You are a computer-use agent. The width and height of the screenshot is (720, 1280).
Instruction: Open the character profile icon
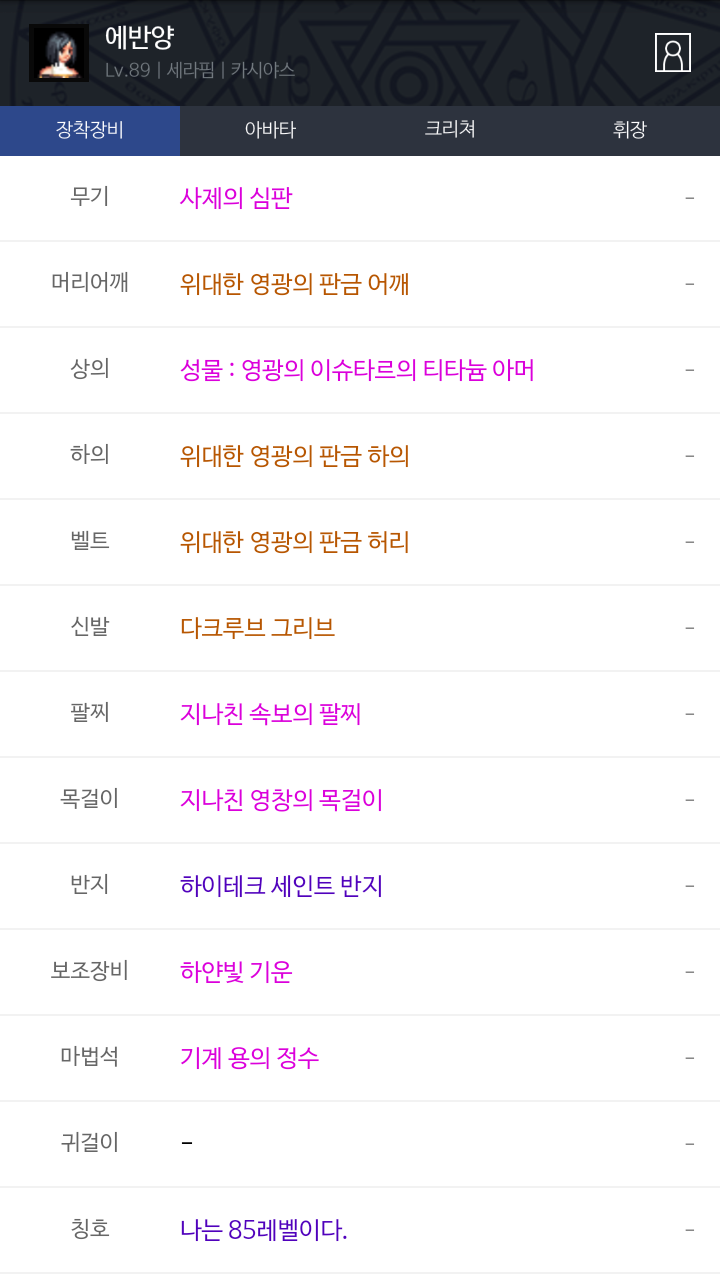pyautogui.click(x=673, y=53)
